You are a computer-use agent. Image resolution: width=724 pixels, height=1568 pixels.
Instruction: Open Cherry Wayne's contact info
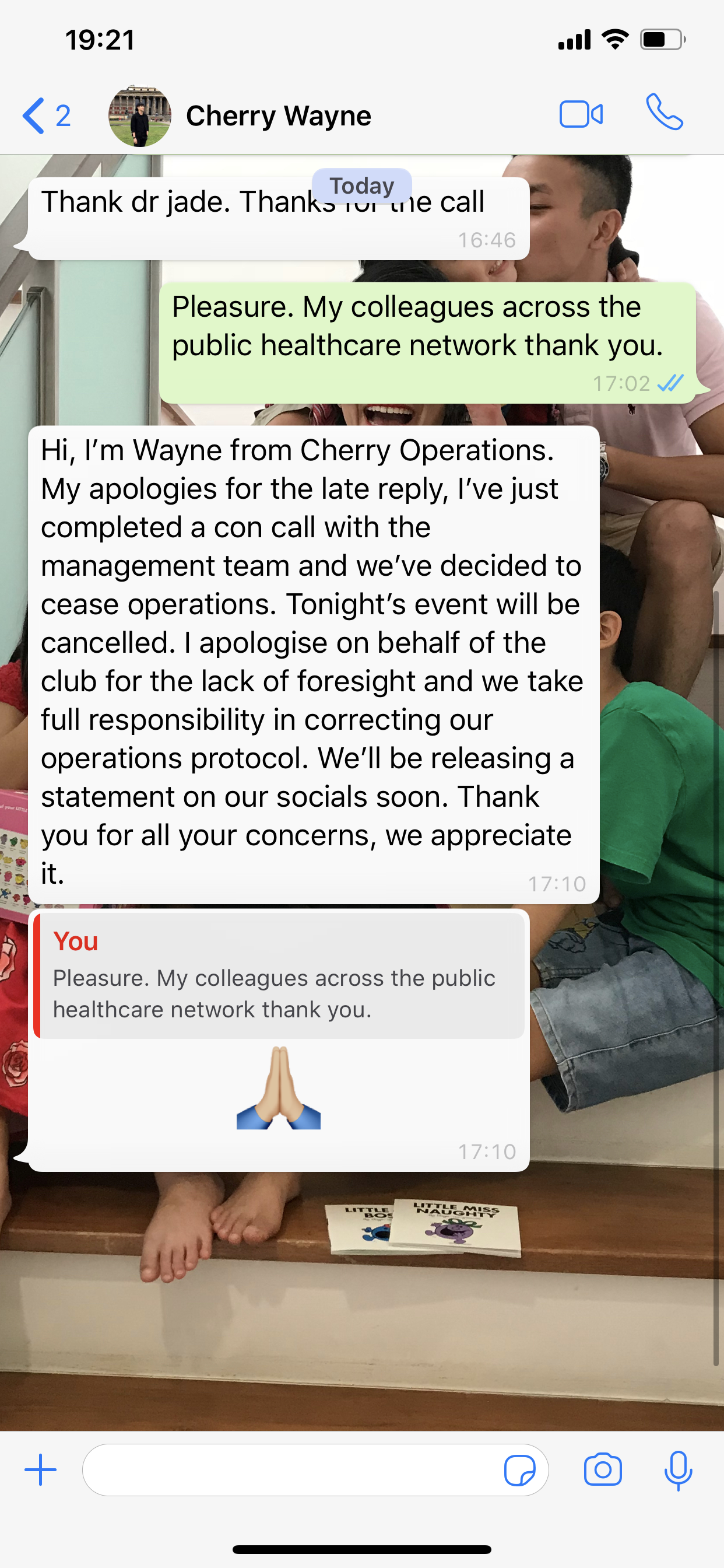coord(279,116)
